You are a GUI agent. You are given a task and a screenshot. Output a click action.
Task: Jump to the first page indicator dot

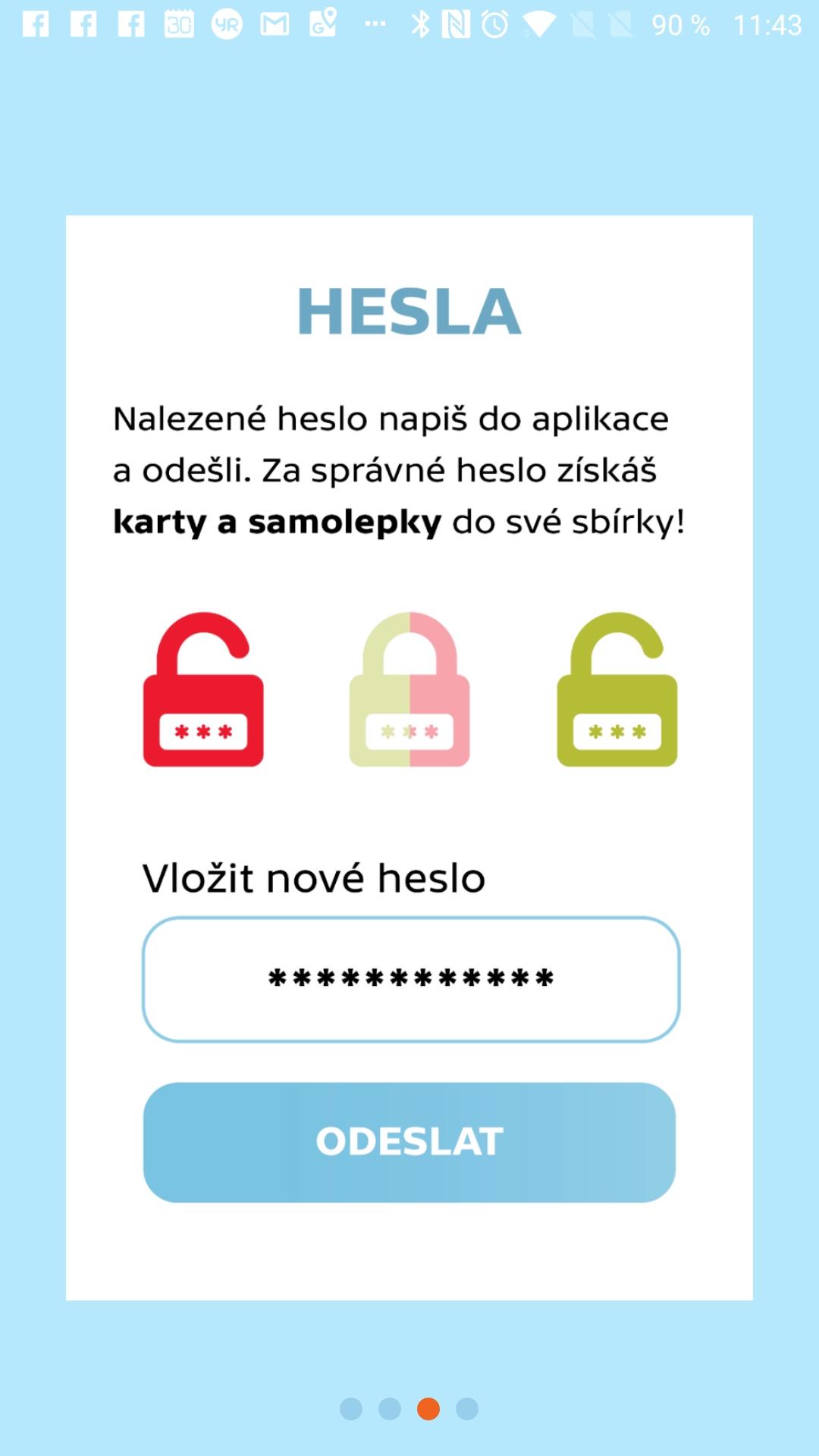351,1409
